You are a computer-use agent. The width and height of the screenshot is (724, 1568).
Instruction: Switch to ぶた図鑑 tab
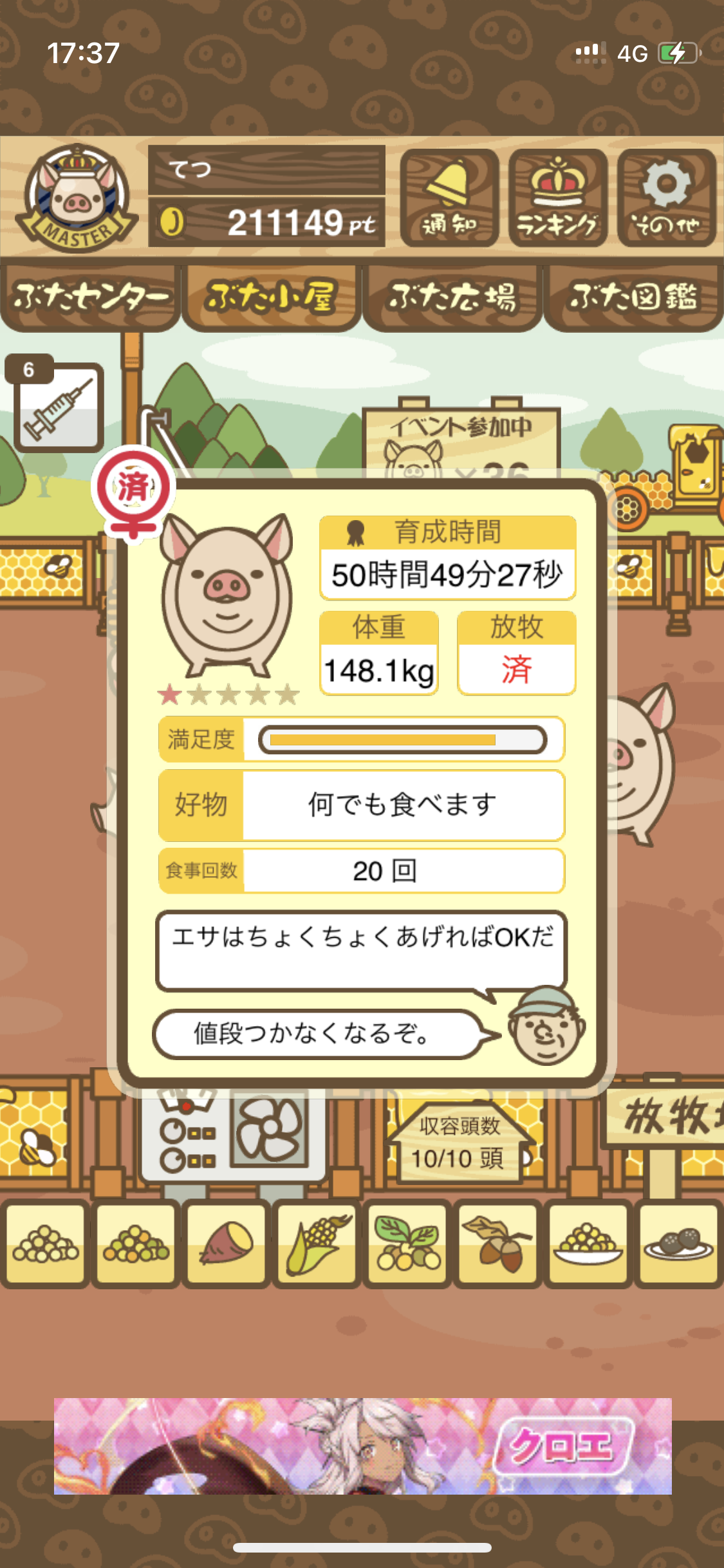(633, 297)
